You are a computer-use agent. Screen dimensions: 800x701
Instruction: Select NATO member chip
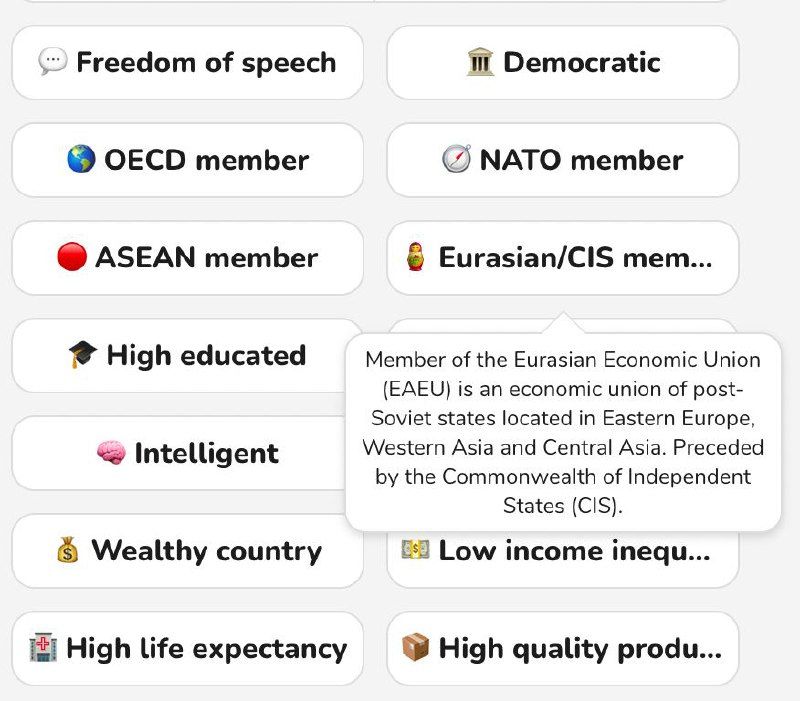[562, 160]
